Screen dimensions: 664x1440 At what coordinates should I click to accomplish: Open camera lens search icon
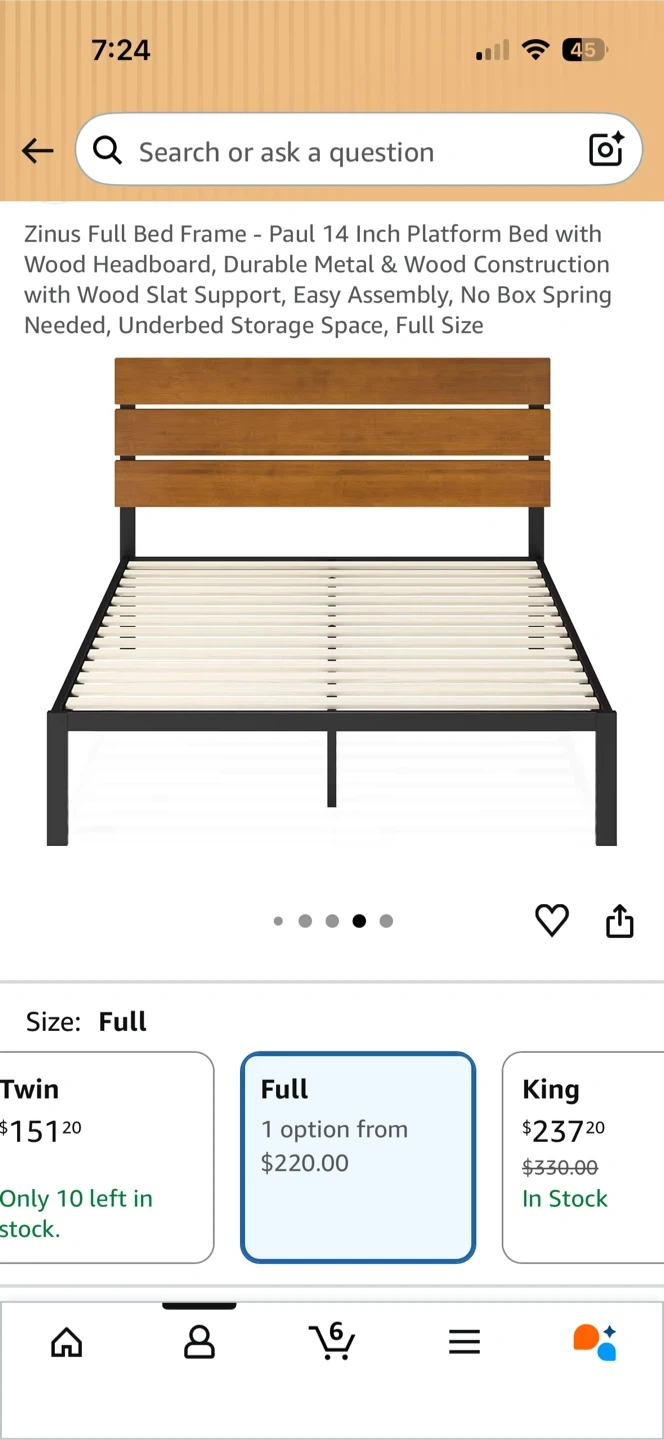pos(606,150)
